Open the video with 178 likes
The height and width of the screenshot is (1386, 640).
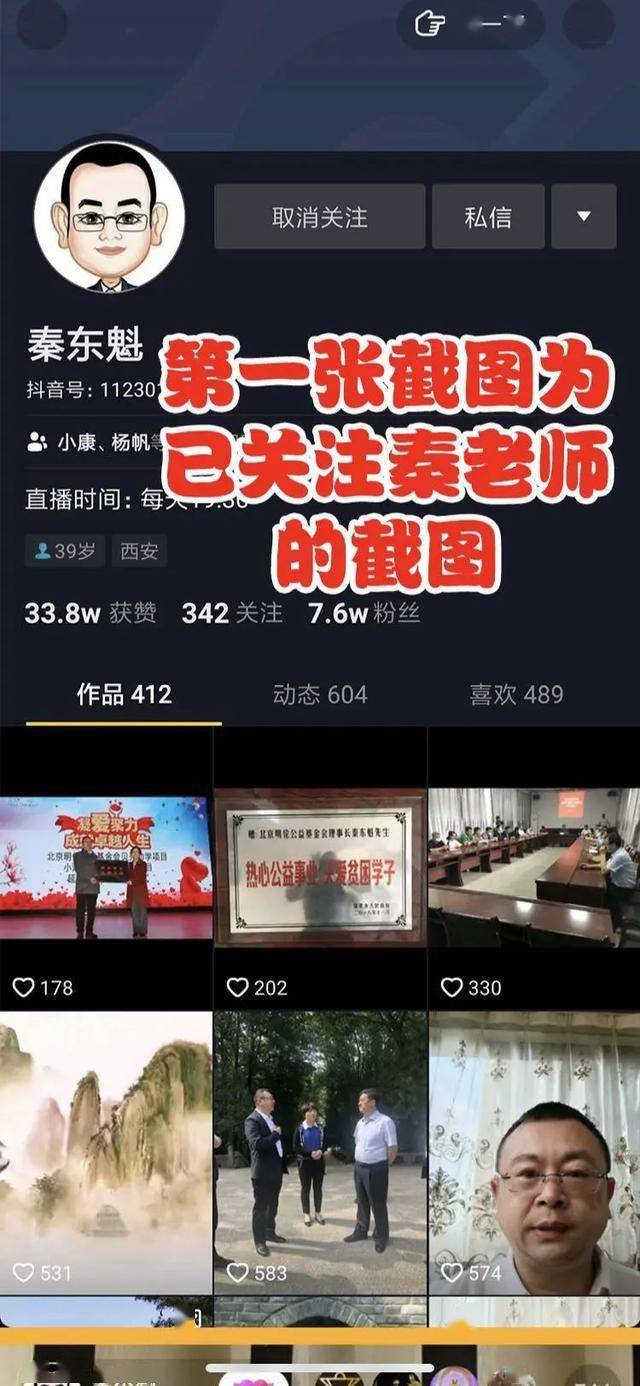point(106,866)
